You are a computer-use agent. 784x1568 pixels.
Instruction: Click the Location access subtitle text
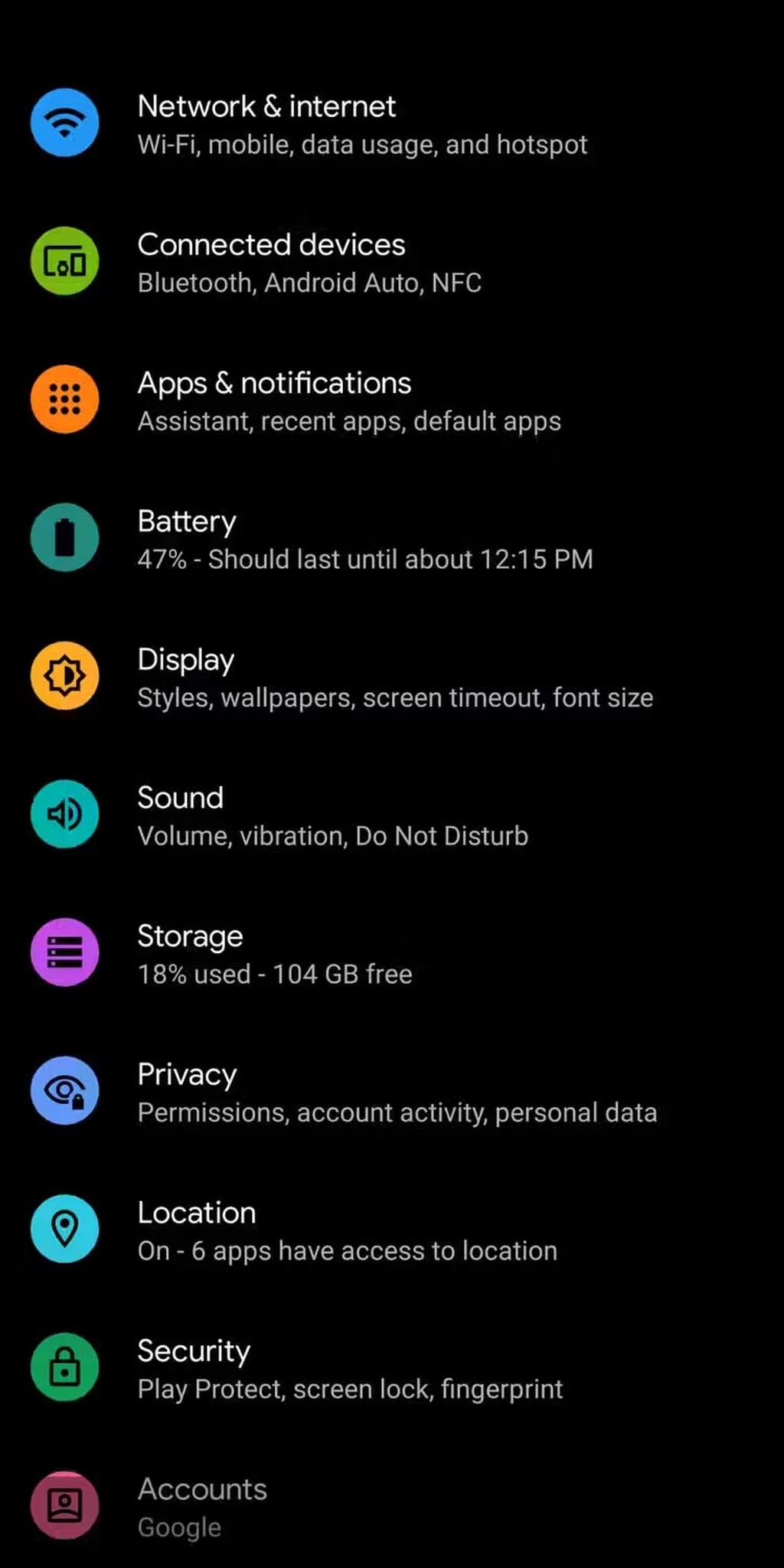346,1249
